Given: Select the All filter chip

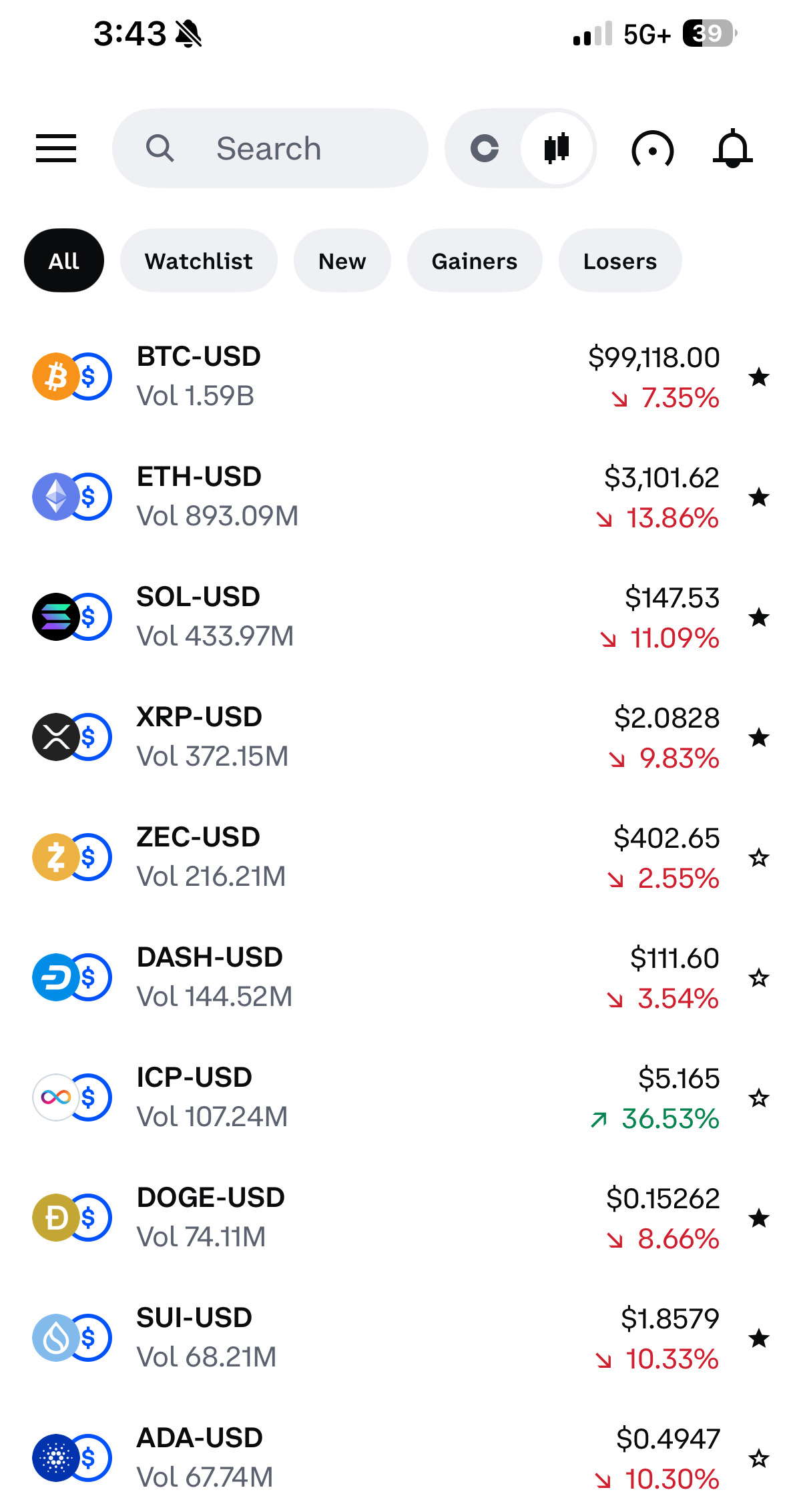Looking at the screenshot, I should 64,261.
